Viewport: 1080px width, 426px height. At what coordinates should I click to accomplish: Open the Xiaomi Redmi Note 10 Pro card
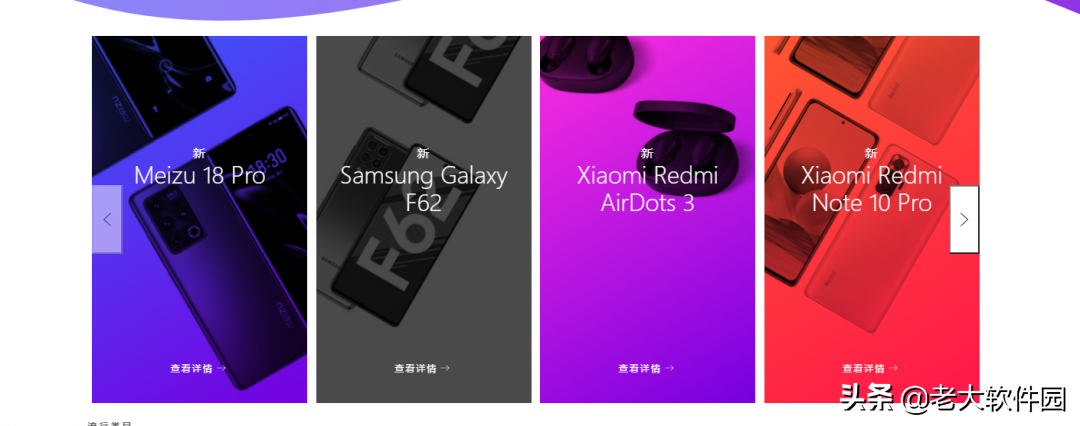(x=871, y=189)
